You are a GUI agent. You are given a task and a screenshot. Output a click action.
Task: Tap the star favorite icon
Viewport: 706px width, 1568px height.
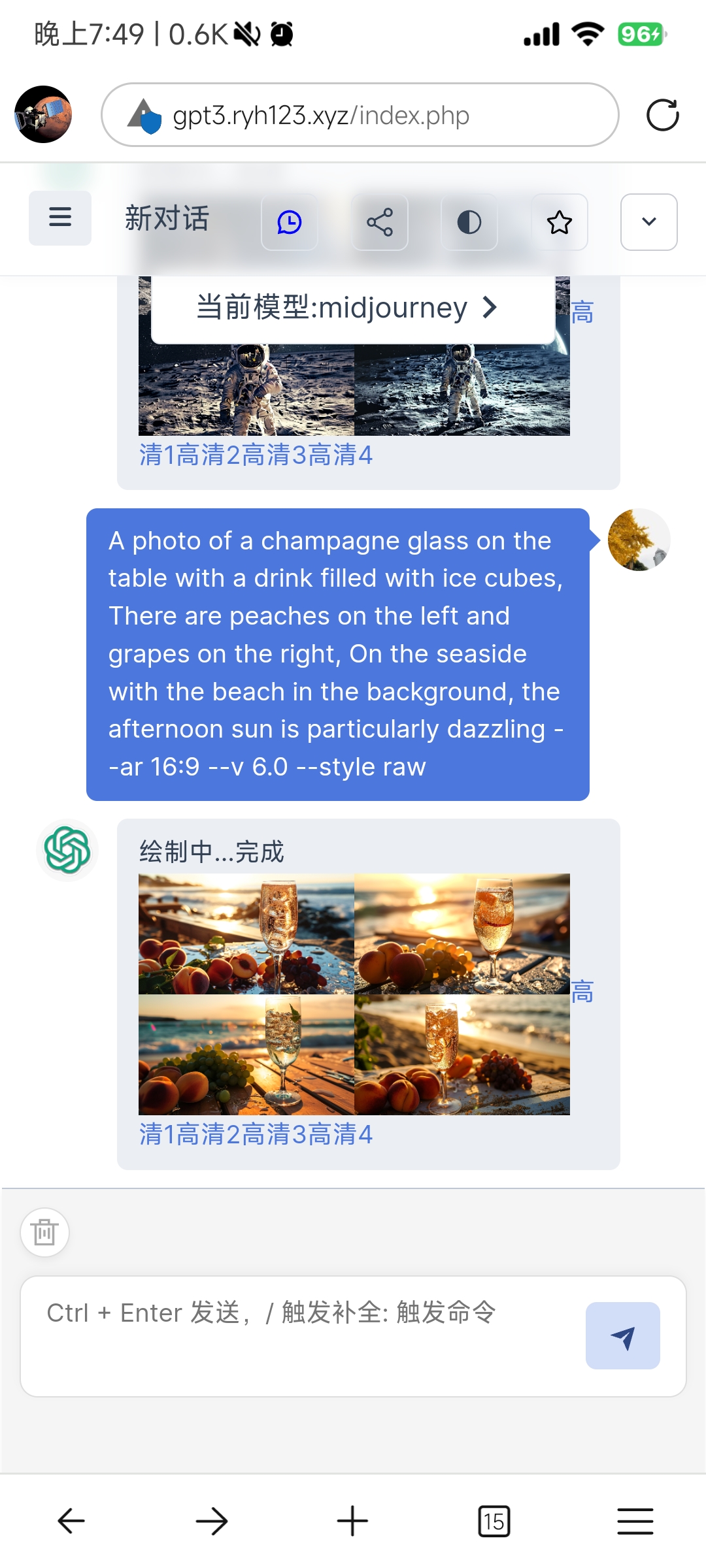(x=559, y=222)
